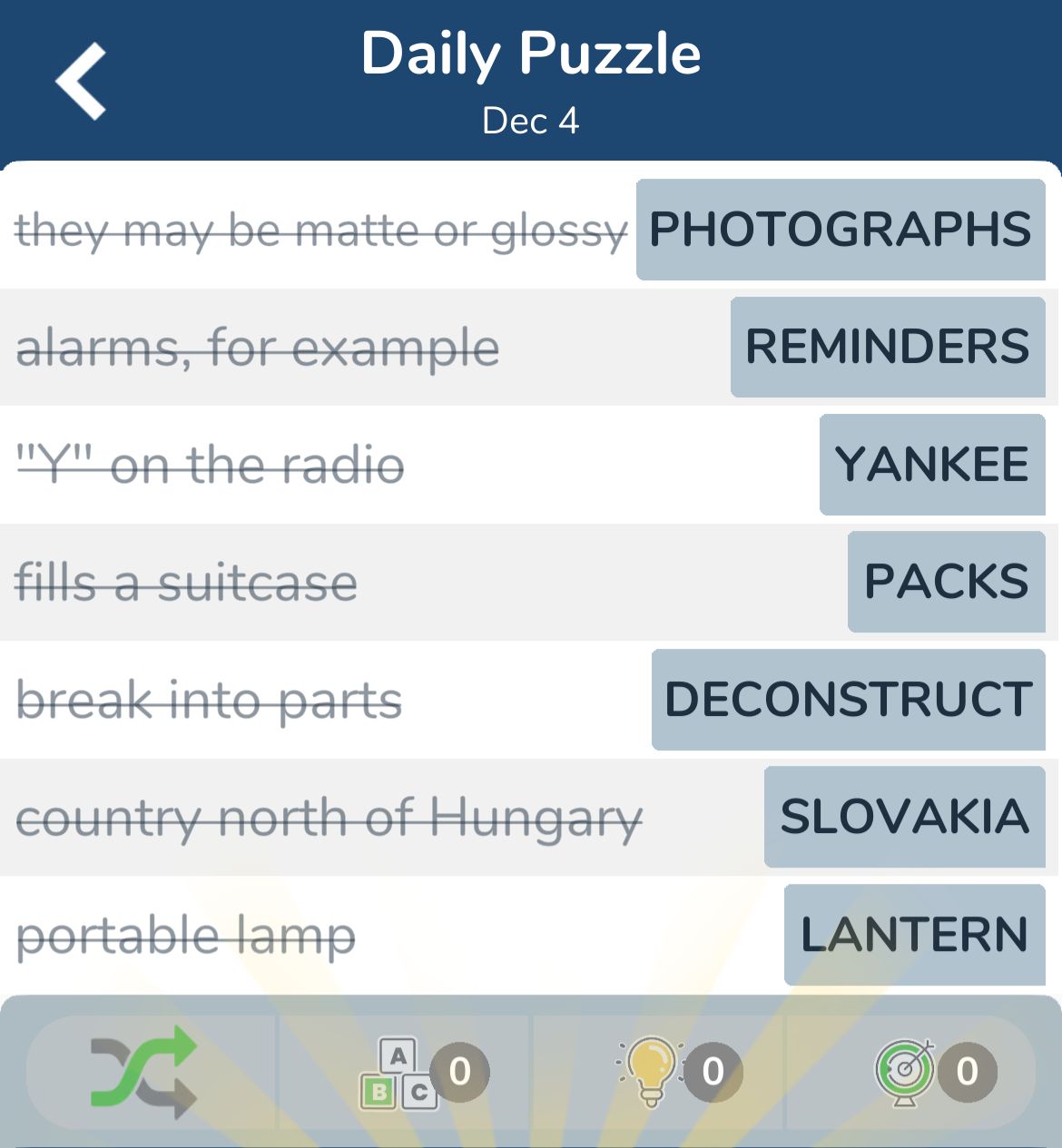Shuffle the puzzle tiles
Image resolution: width=1062 pixels, height=1148 pixels.
click(x=145, y=1071)
